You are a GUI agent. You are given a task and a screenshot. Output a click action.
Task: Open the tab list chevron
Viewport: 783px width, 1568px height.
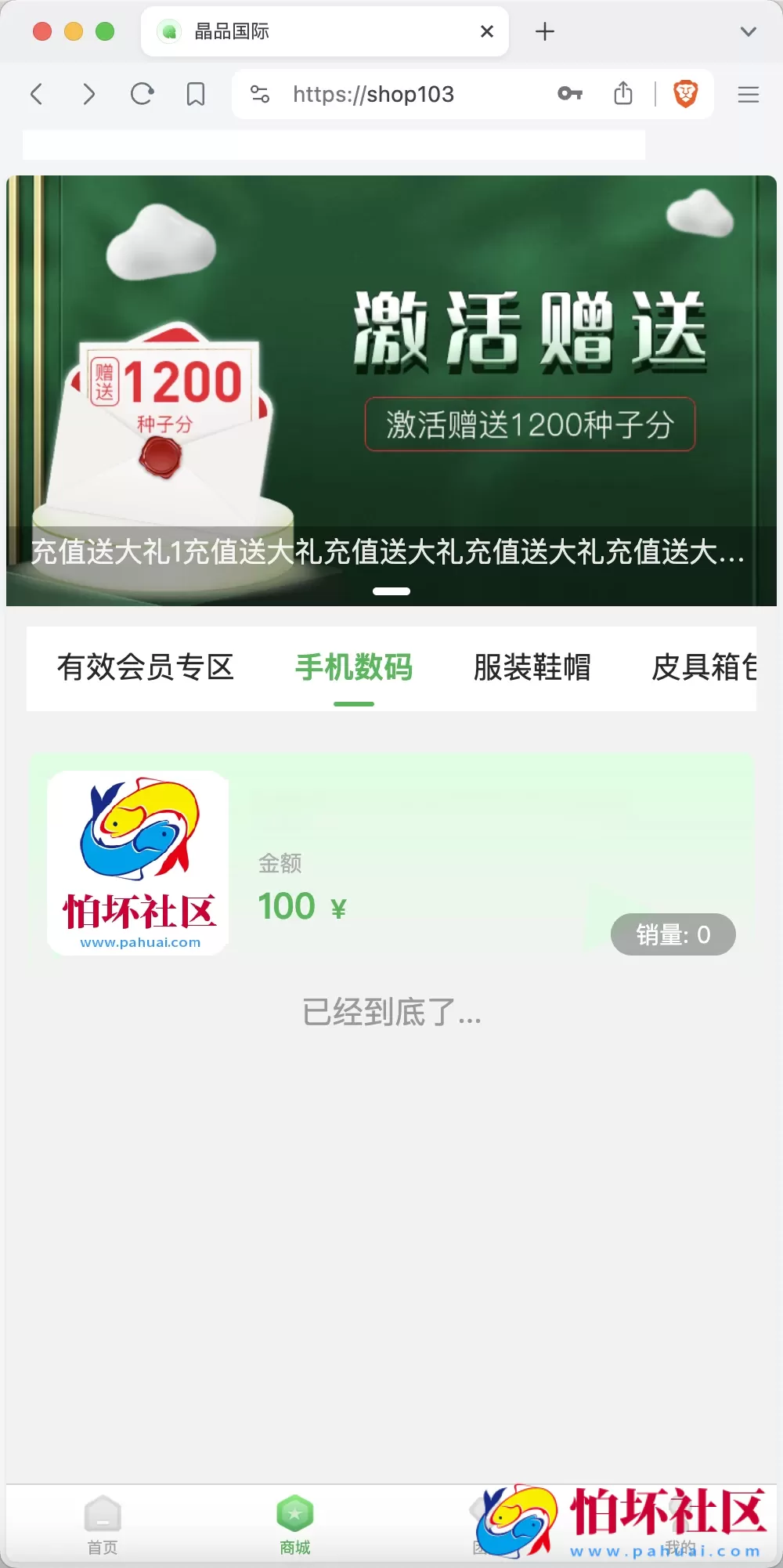tap(749, 31)
